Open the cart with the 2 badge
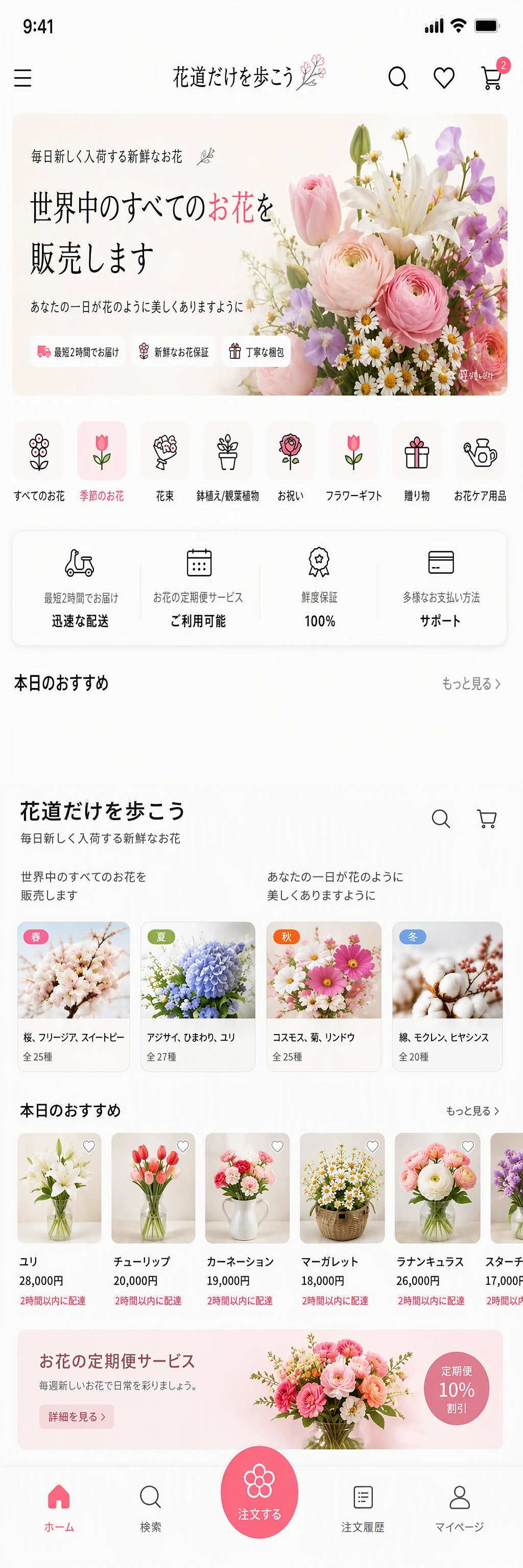Screen dimensions: 523x1568 492,76
